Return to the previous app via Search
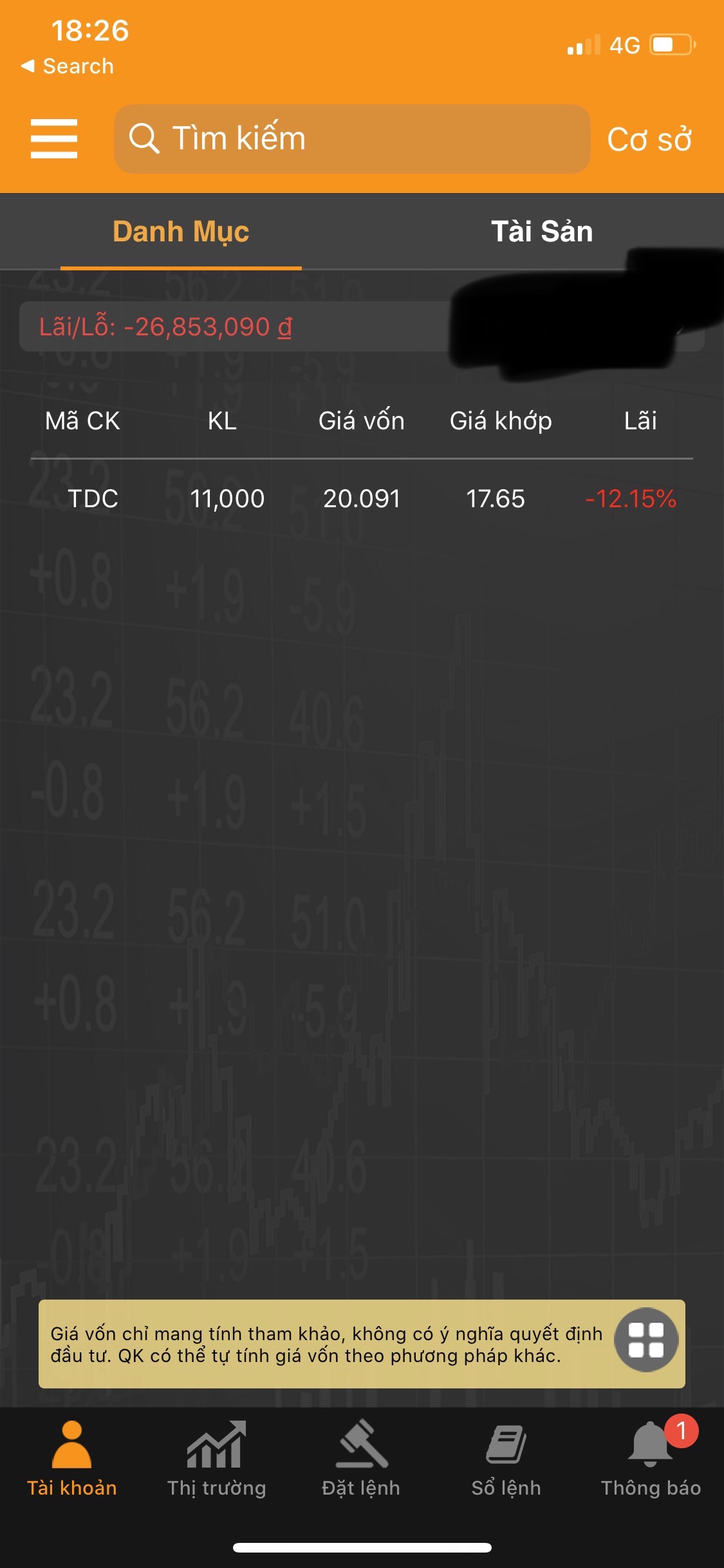 pyautogui.click(x=68, y=66)
